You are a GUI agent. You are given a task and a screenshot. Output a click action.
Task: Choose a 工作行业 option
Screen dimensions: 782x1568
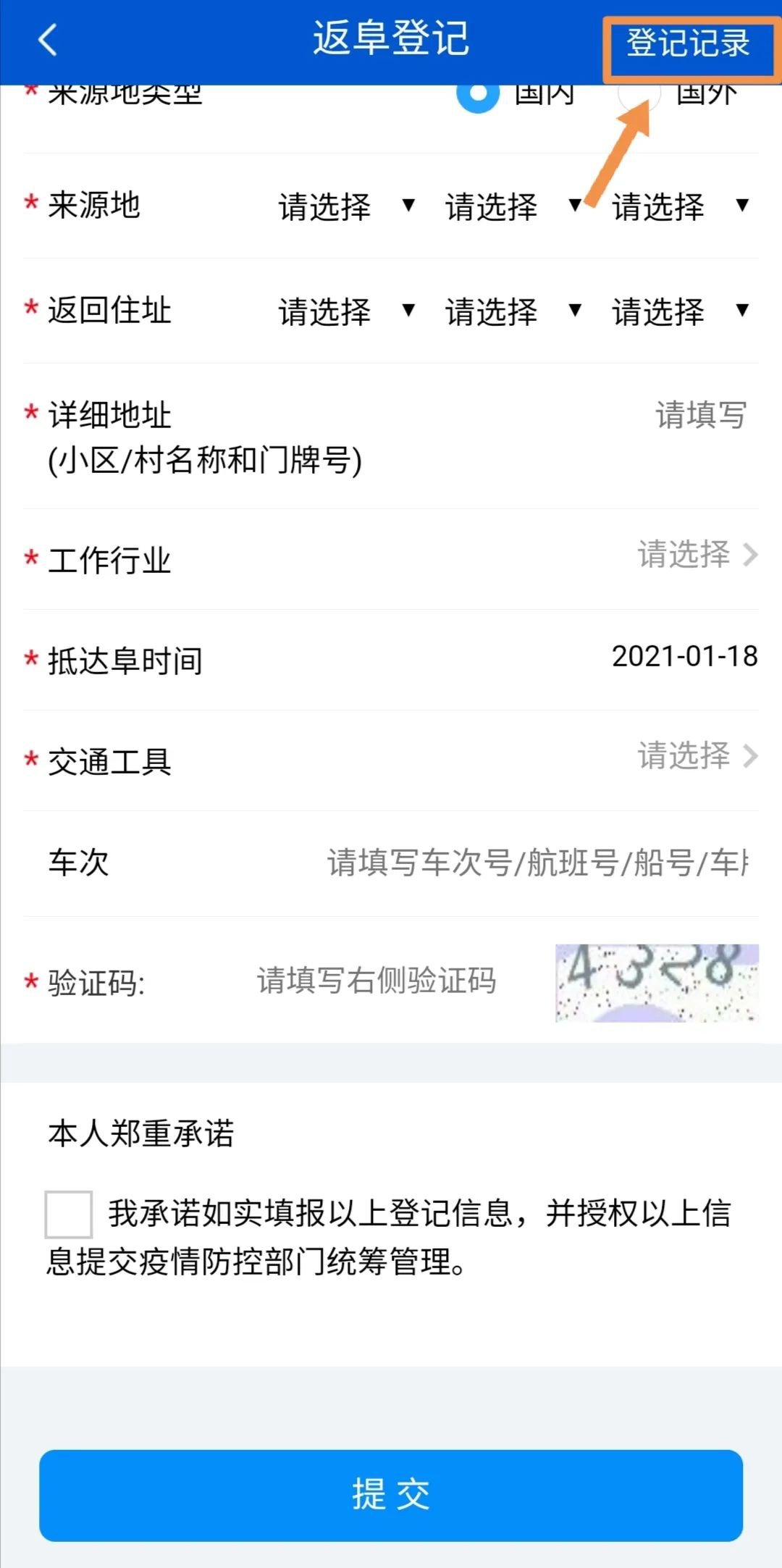[x=697, y=555]
